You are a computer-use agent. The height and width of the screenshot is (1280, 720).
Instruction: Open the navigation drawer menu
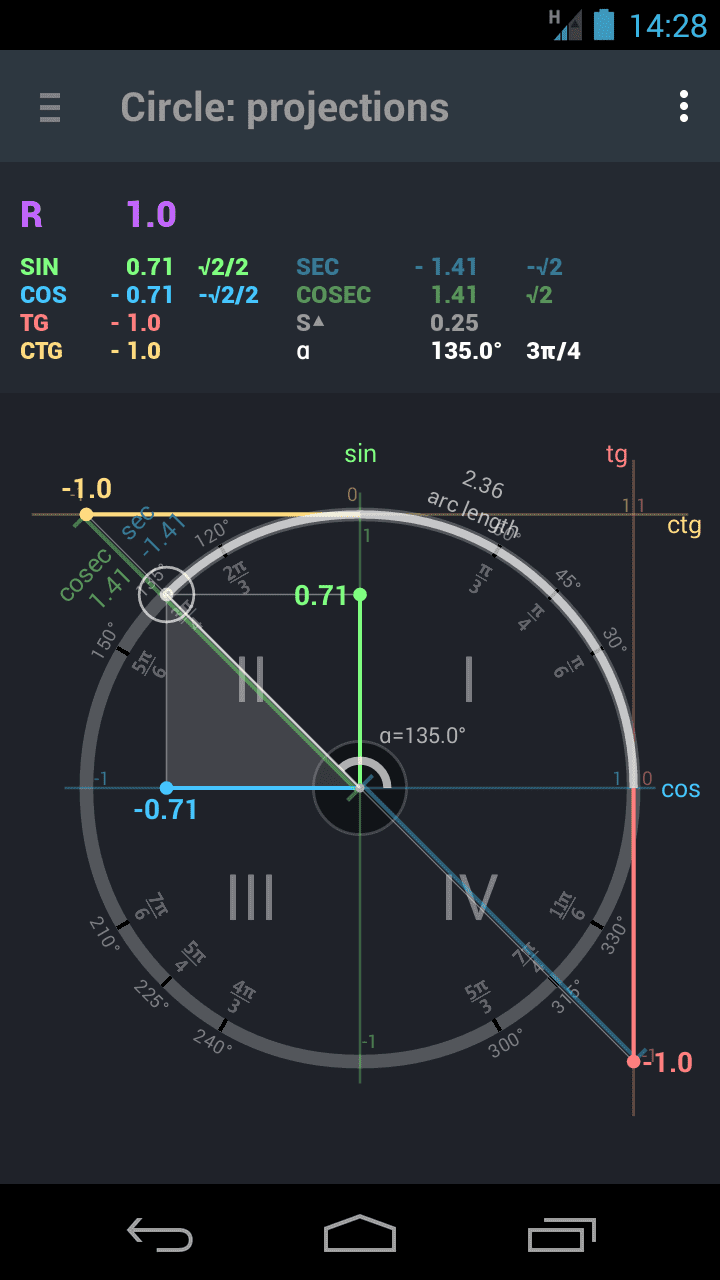pos(50,107)
